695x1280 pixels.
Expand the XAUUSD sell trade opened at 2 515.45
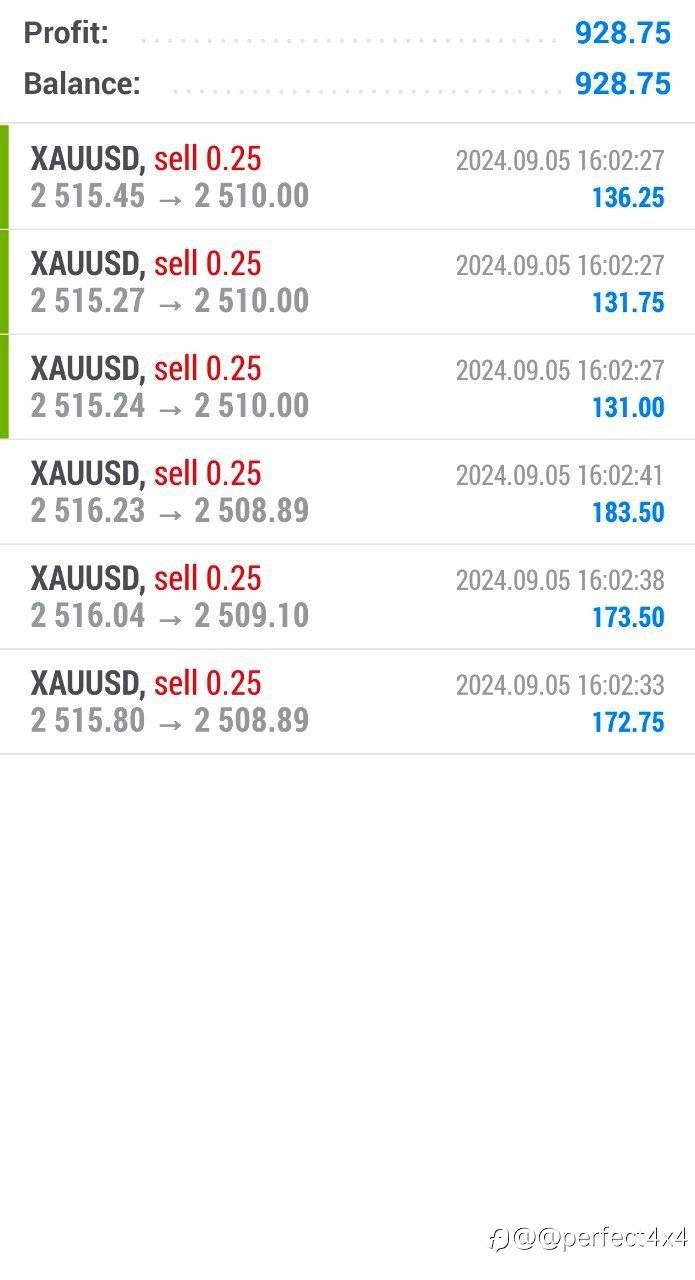click(347, 177)
